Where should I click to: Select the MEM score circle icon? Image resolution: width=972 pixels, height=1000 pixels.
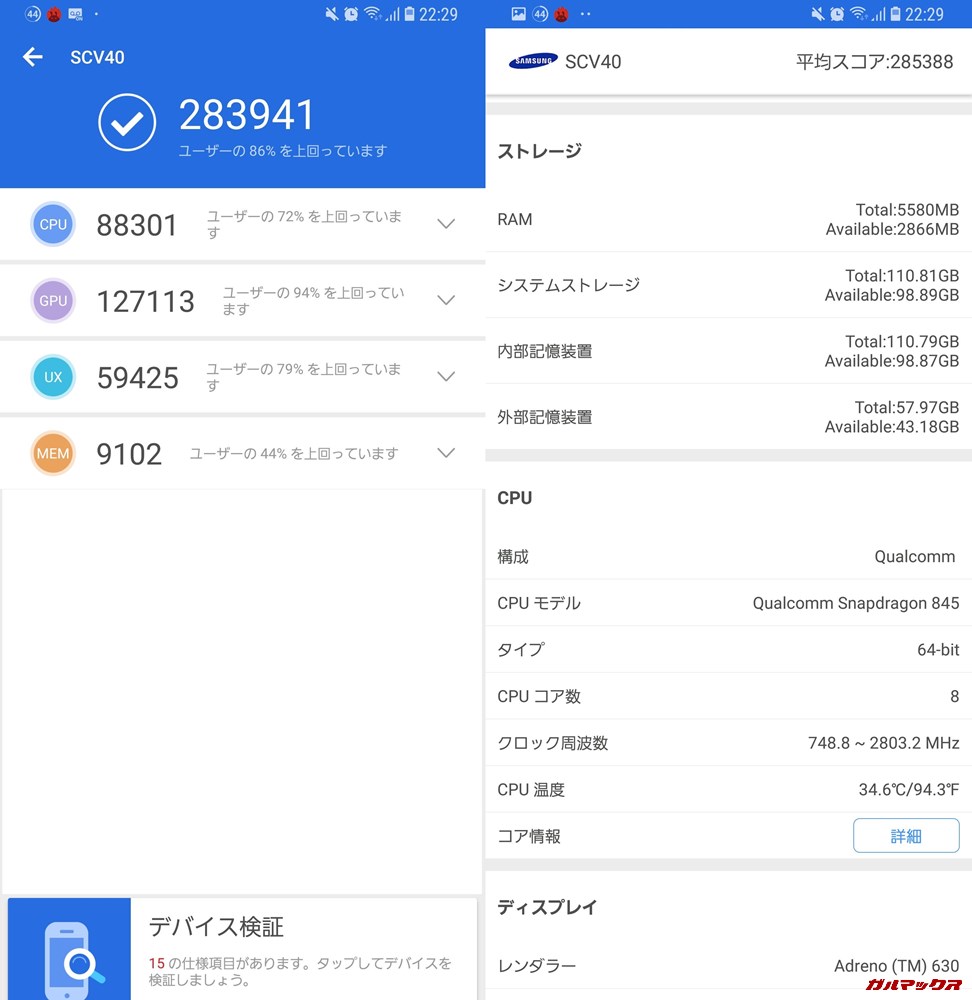pyautogui.click(x=53, y=453)
